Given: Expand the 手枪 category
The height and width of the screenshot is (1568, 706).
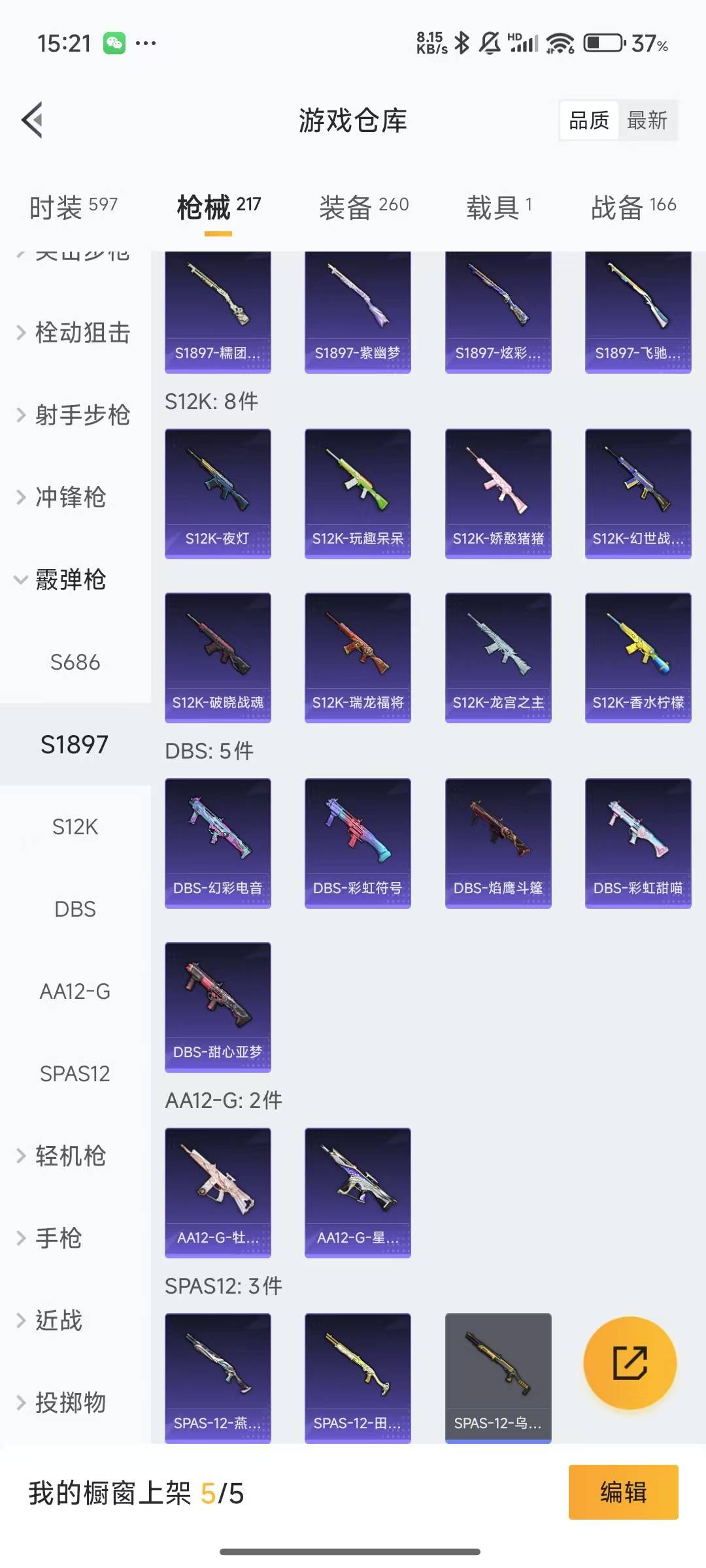Looking at the screenshot, I should click(59, 1239).
